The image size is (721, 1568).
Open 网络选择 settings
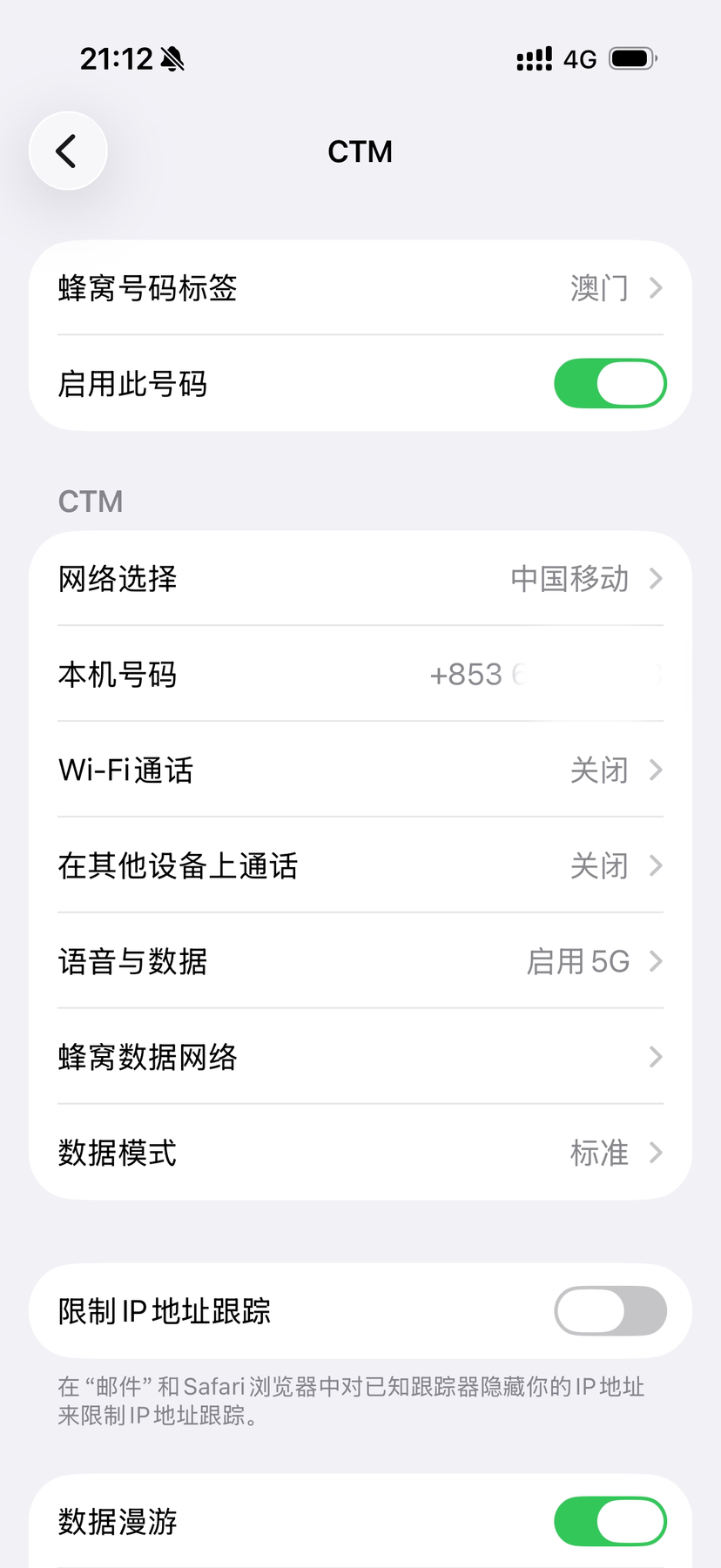[360, 578]
